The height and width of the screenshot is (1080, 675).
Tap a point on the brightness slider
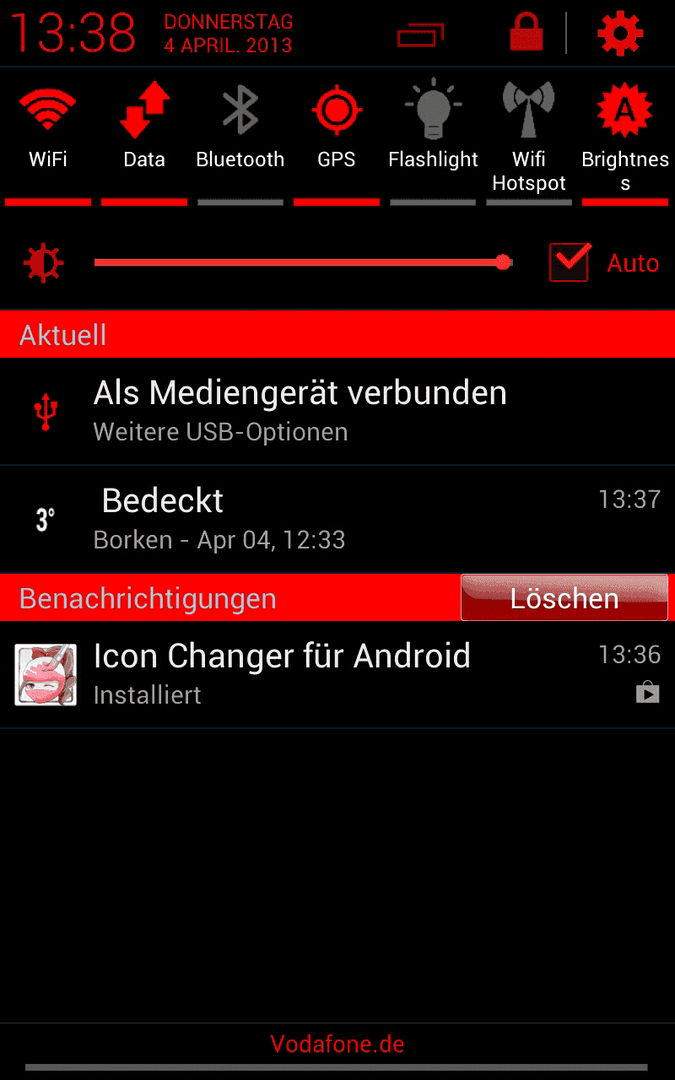coord(303,262)
